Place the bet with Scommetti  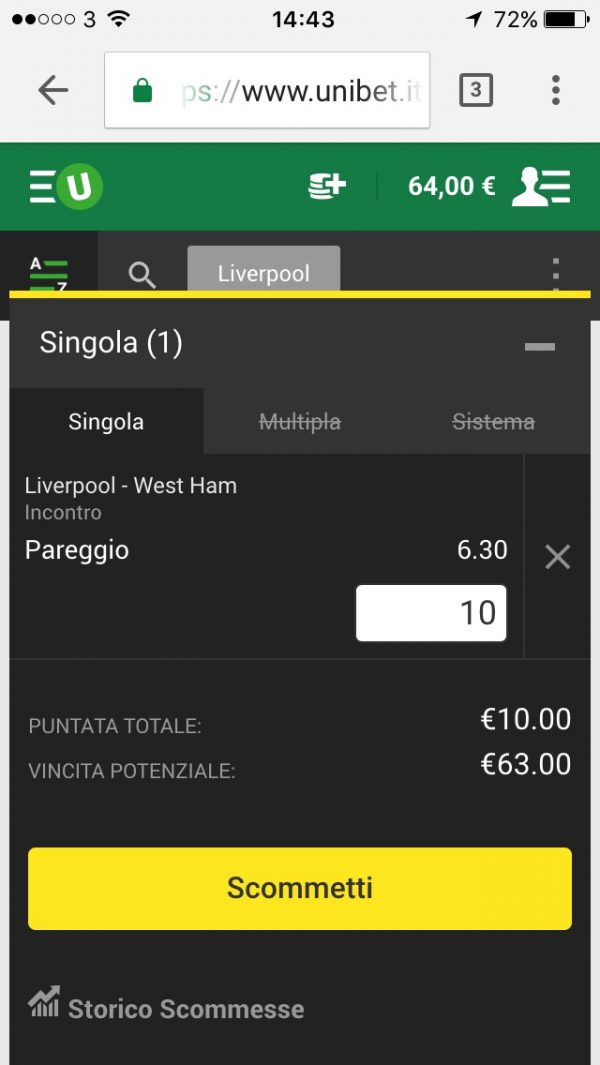[x=300, y=888]
